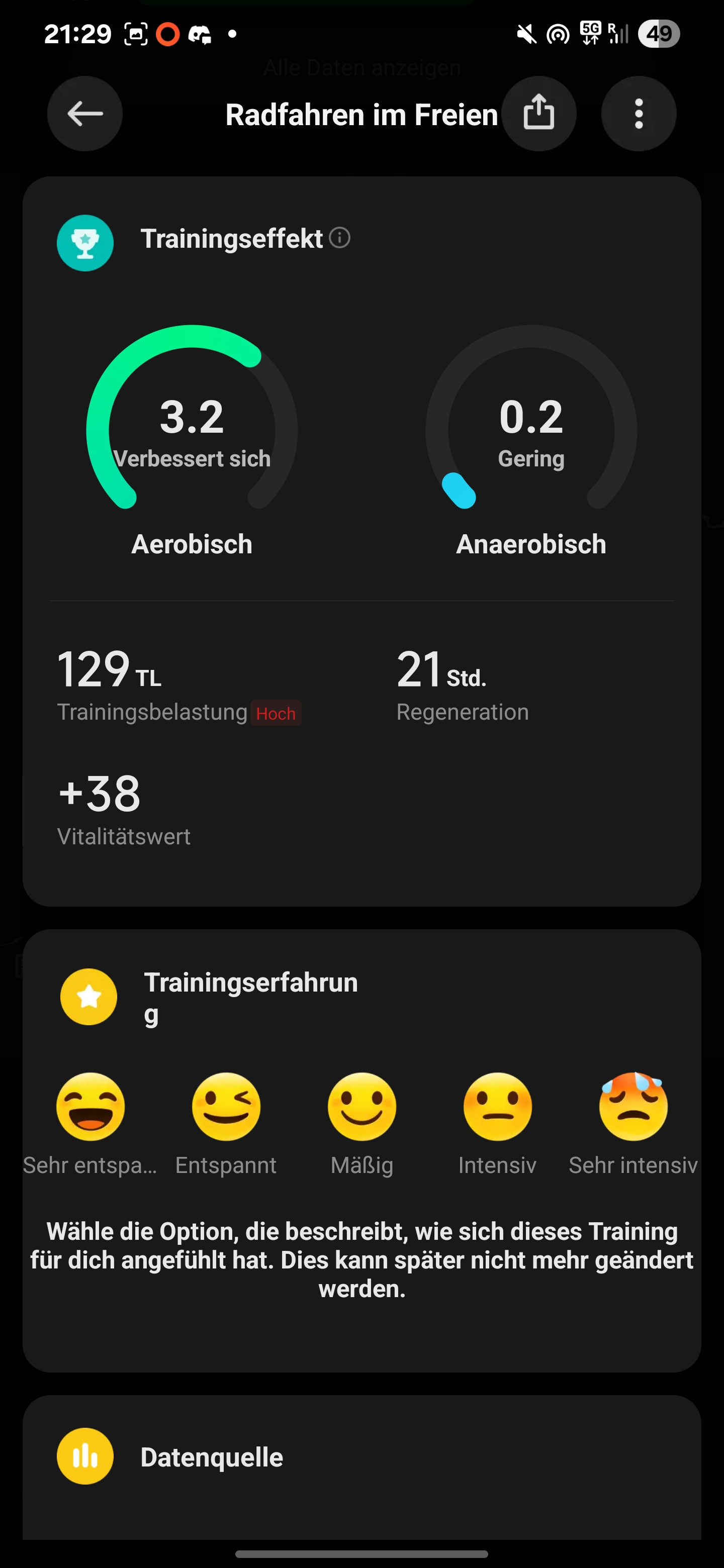This screenshot has height=1568, width=724.
Task: Select the Entspannt emoji rating
Action: [x=226, y=1107]
